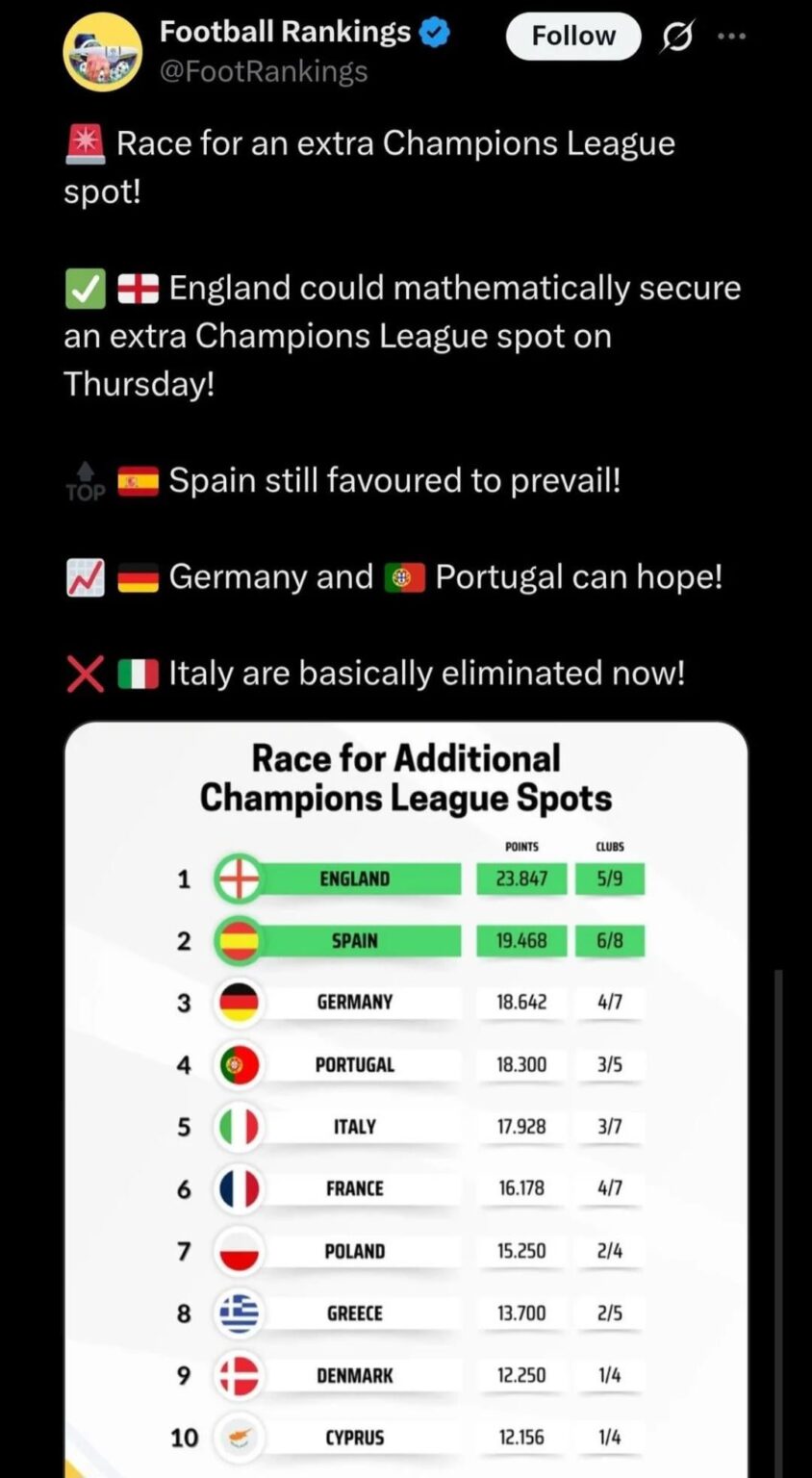Click the Cyprus flag at rank ten

(x=239, y=1438)
